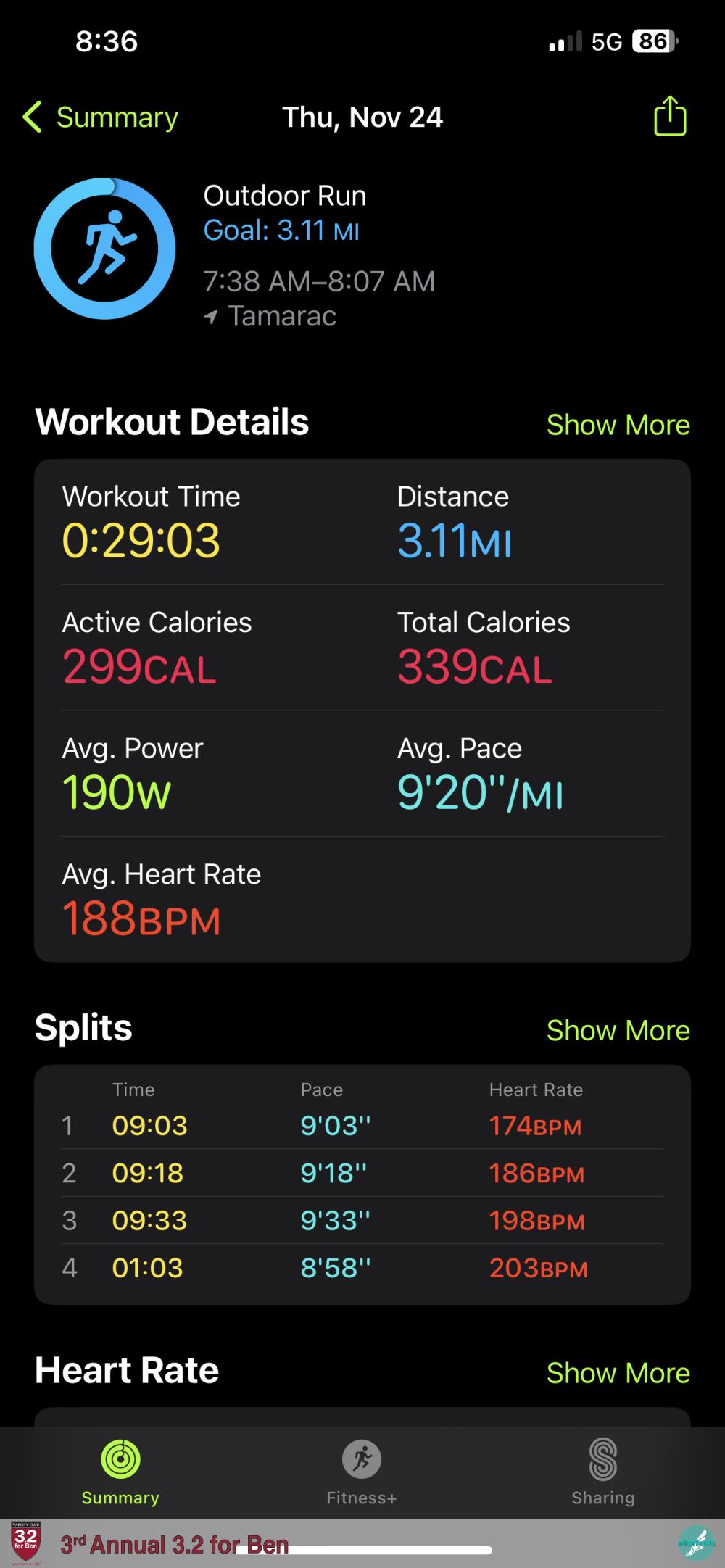
Task: Share this workout
Action: point(669,117)
